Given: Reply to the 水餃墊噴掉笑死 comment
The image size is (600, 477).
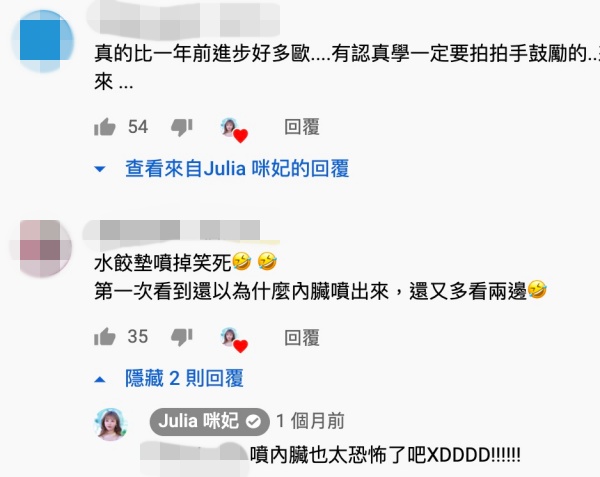Looking at the screenshot, I should click(301, 337).
